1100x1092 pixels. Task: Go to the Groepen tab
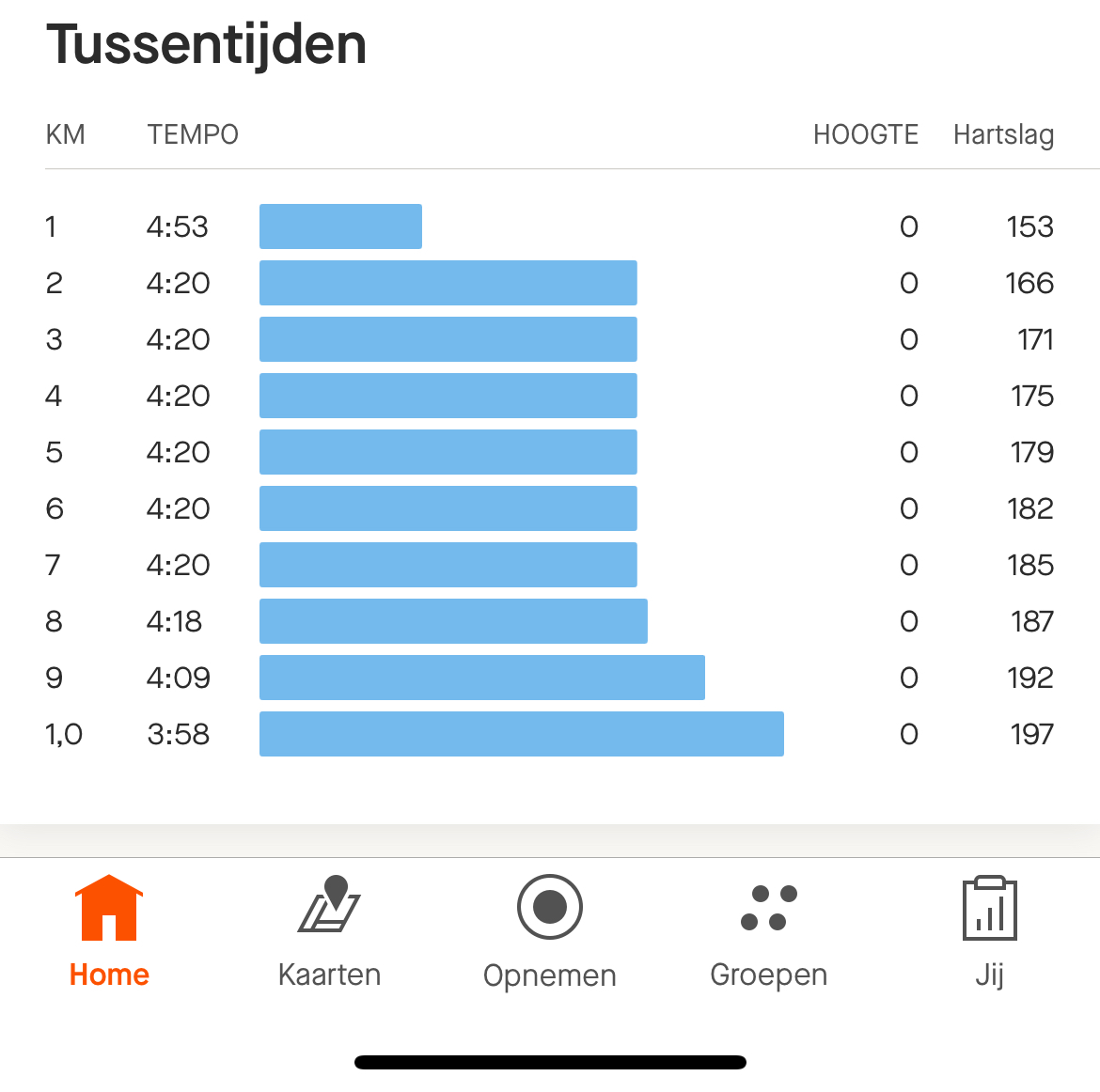[769, 930]
